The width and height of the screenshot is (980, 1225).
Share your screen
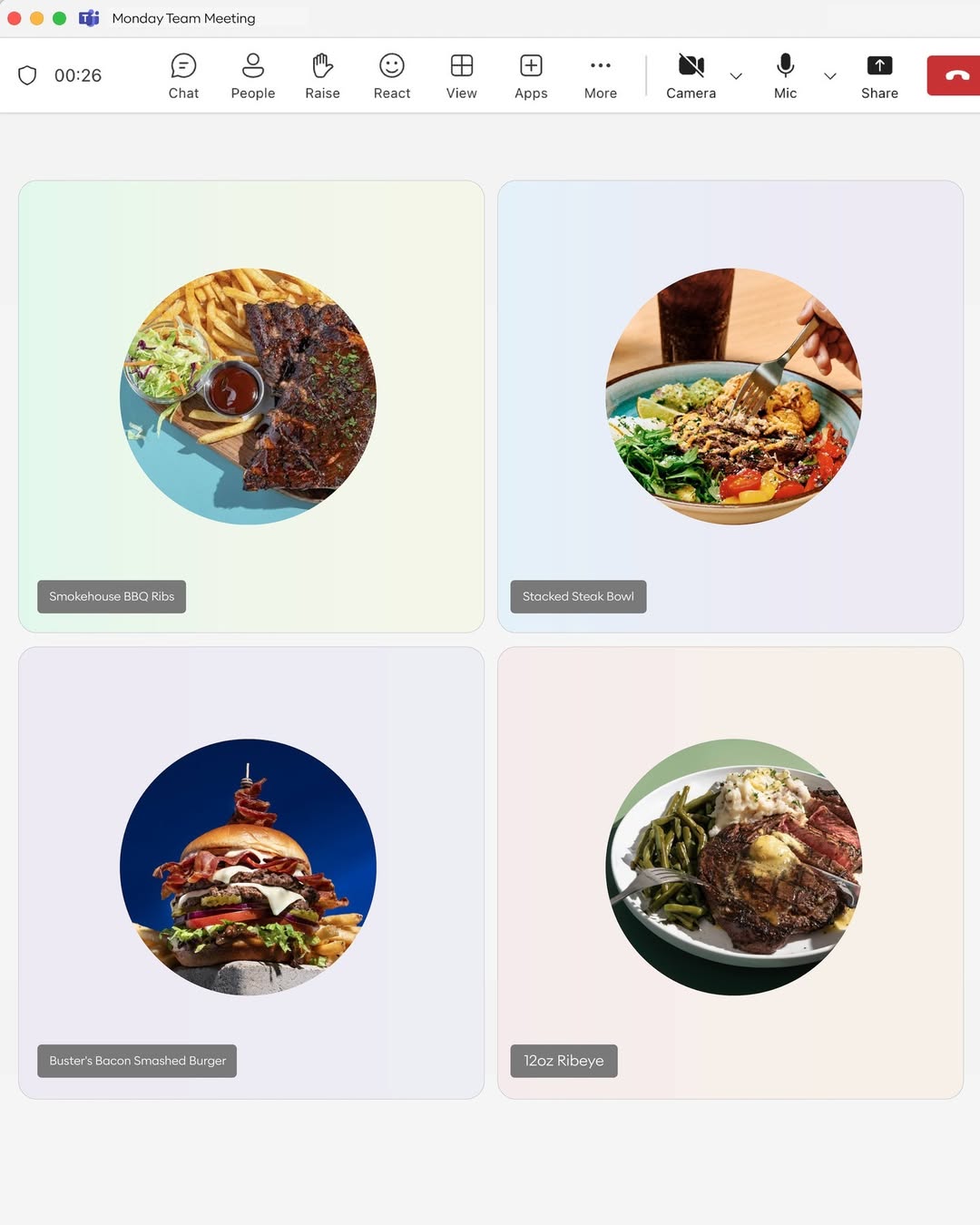pos(879,76)
